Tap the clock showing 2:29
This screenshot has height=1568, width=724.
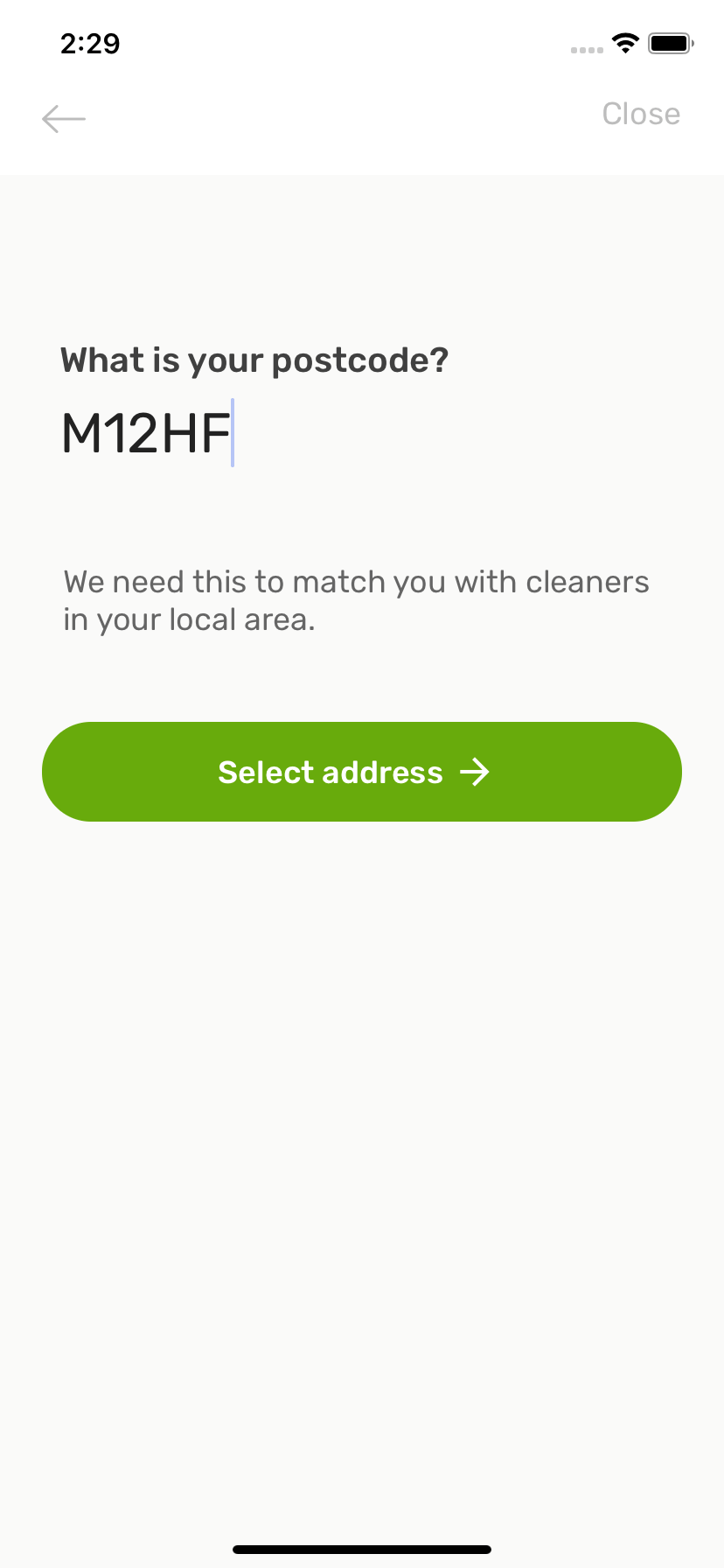90,43
